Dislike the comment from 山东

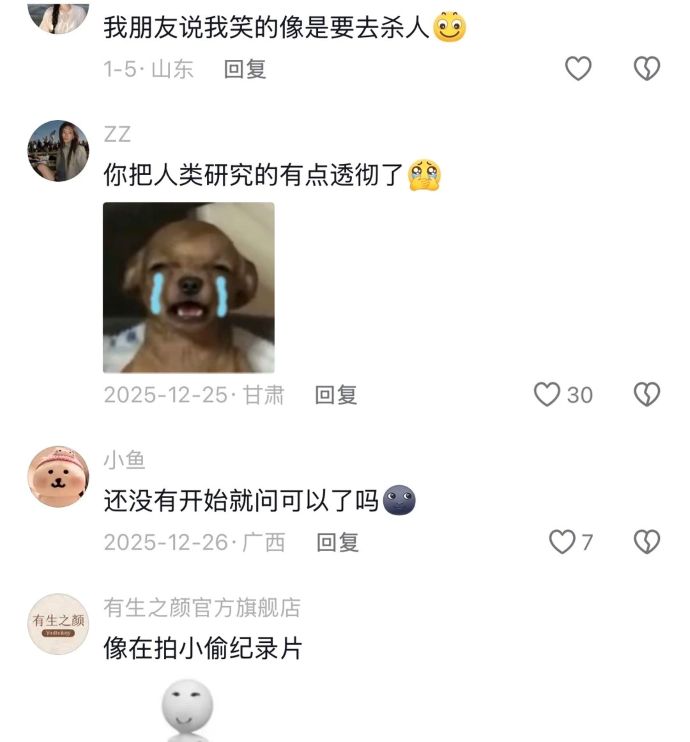pyautogui.click(x=647, y=68)
